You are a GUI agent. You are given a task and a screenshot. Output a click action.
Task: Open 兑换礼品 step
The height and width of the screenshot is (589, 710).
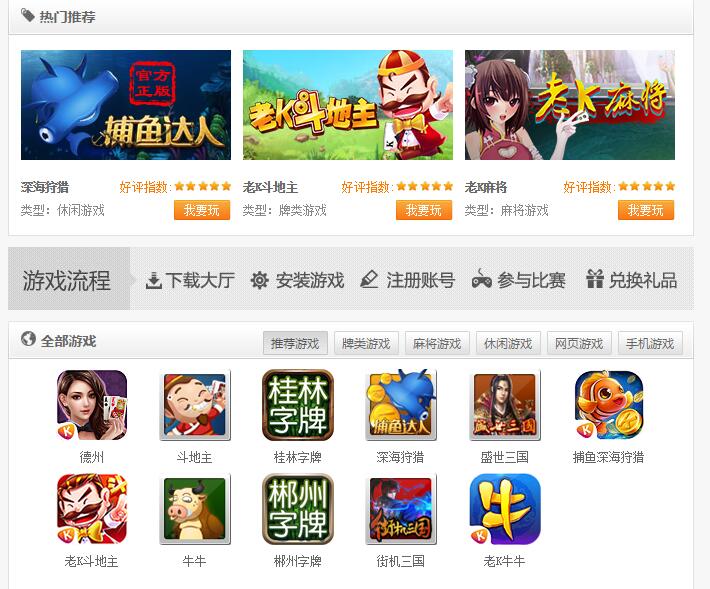[x=631, y=280]
